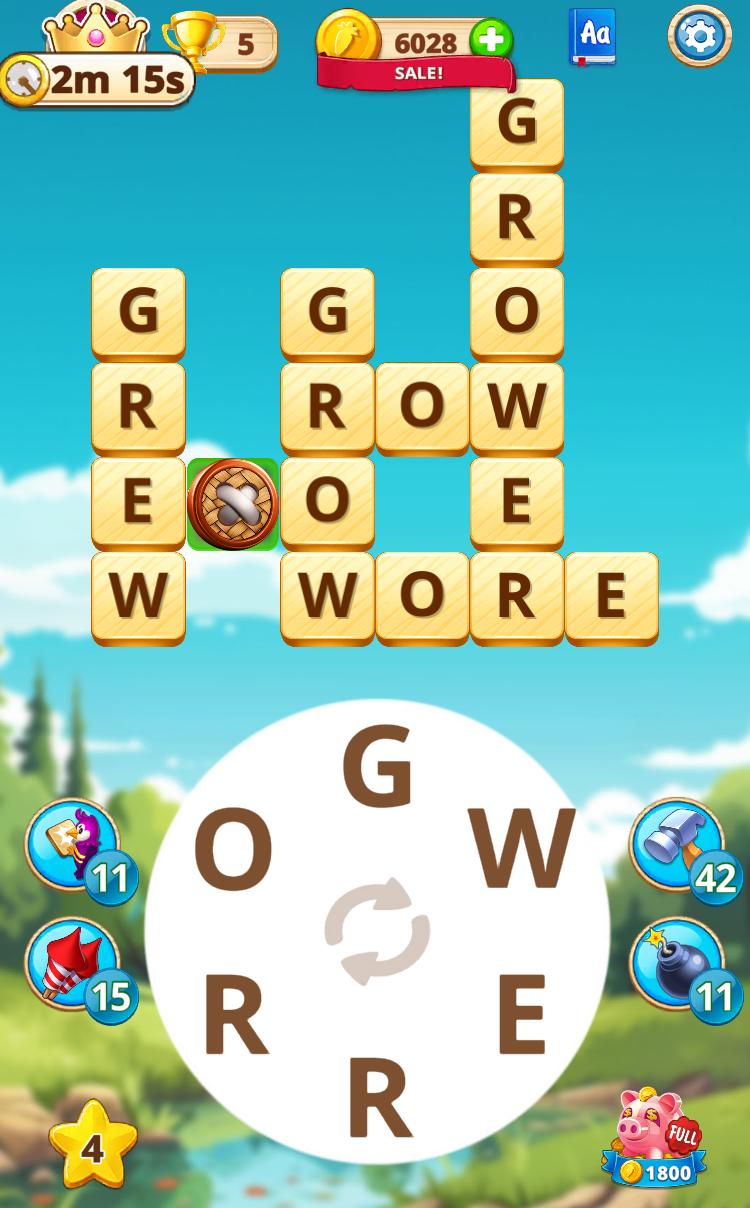Open the SALE banner offer
750x1208 pixels.
[417, 74]
